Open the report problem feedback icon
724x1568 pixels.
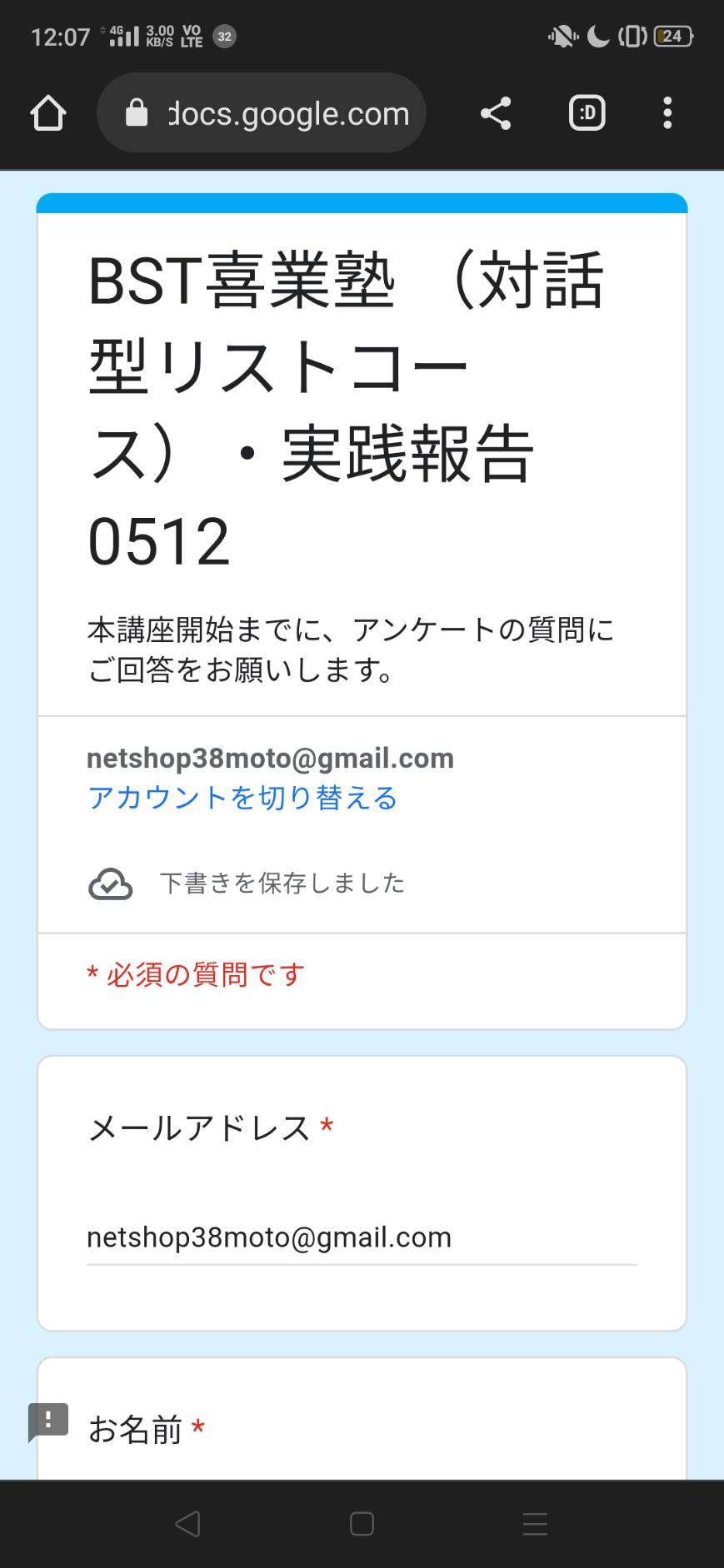coord(48,1421)
